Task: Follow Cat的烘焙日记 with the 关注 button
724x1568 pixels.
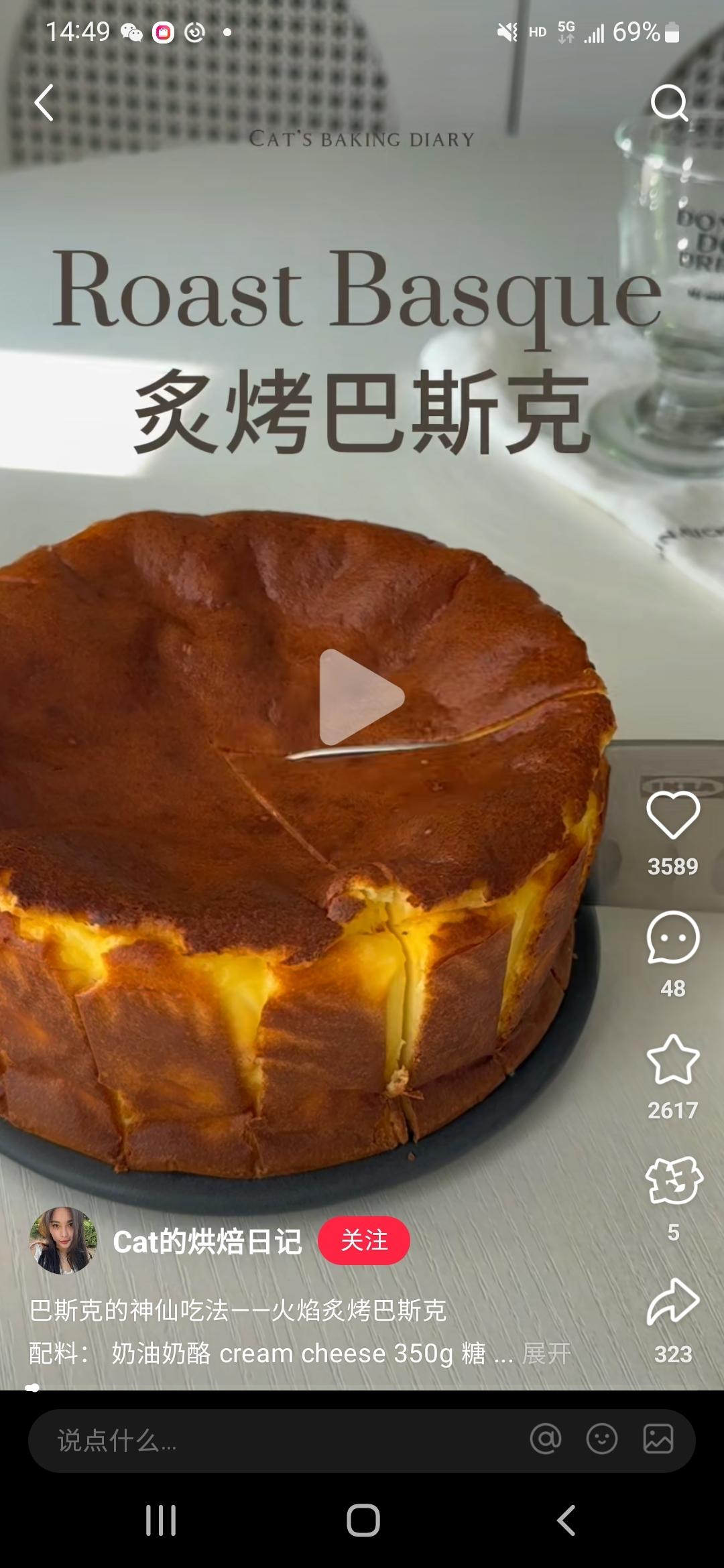Action: click(364, 1240)
